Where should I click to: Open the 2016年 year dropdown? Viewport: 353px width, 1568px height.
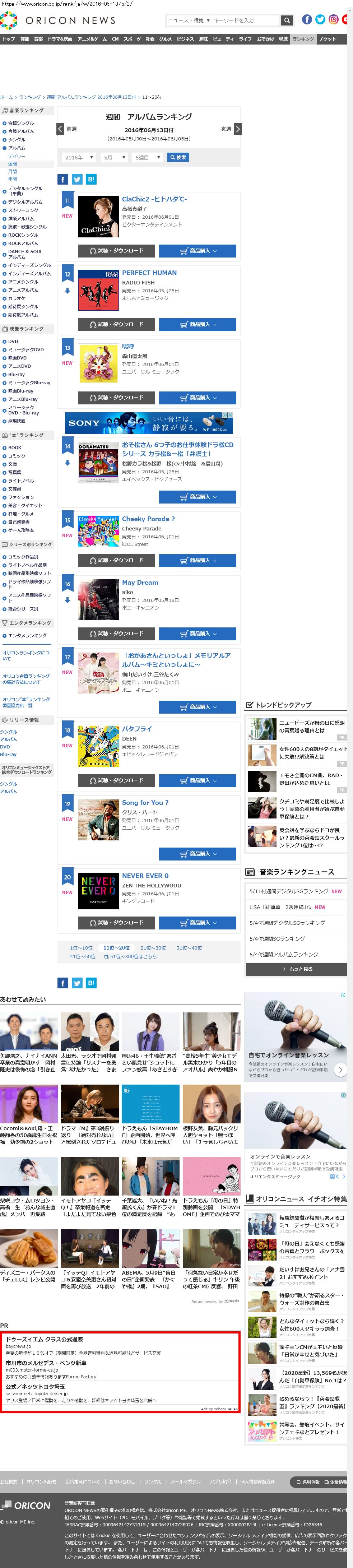coord(79,157)
